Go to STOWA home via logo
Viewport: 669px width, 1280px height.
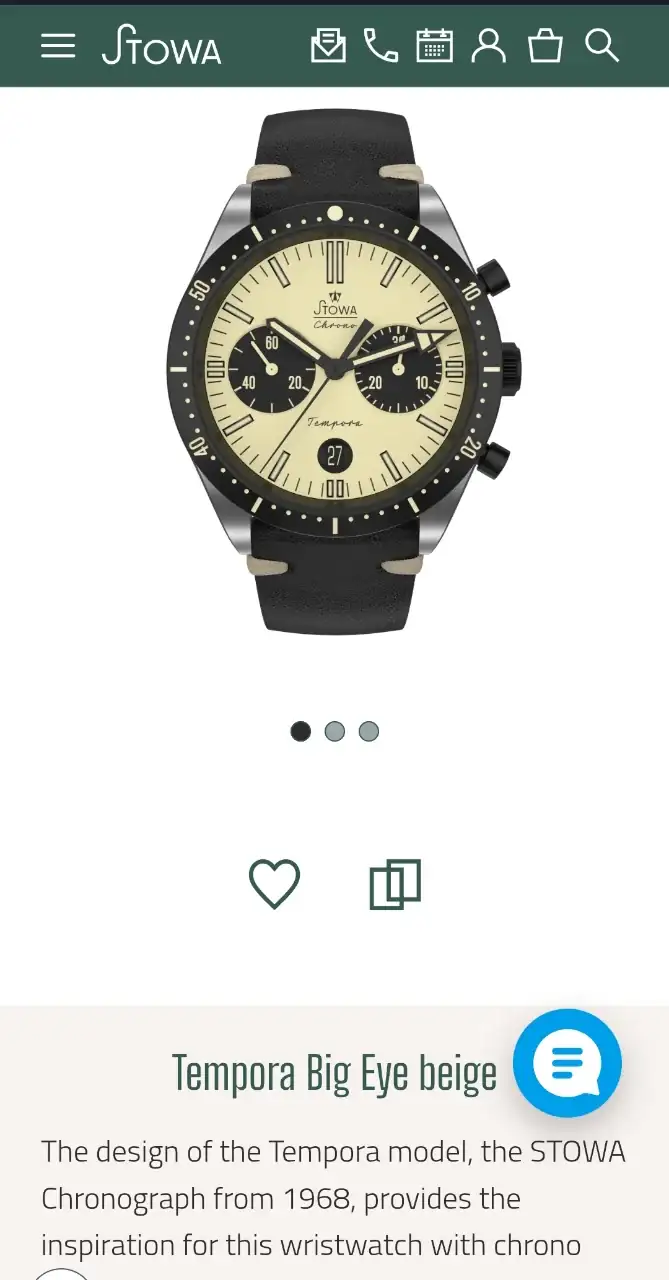tap(161, 46)
